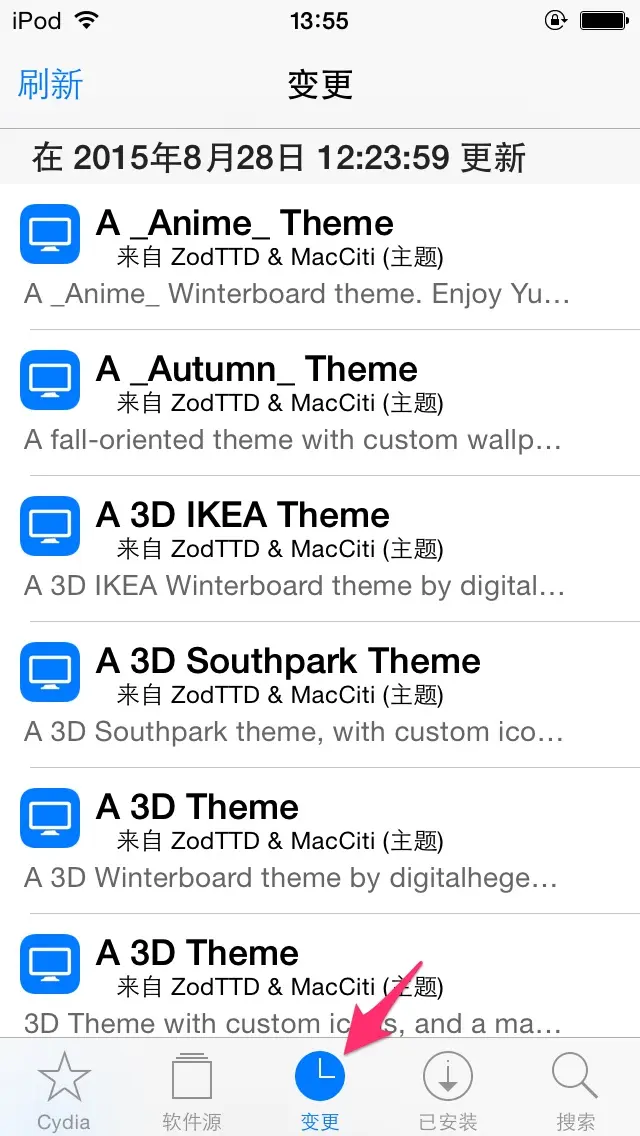Open the A _Autumn_ Theme package

pos(320,403)
